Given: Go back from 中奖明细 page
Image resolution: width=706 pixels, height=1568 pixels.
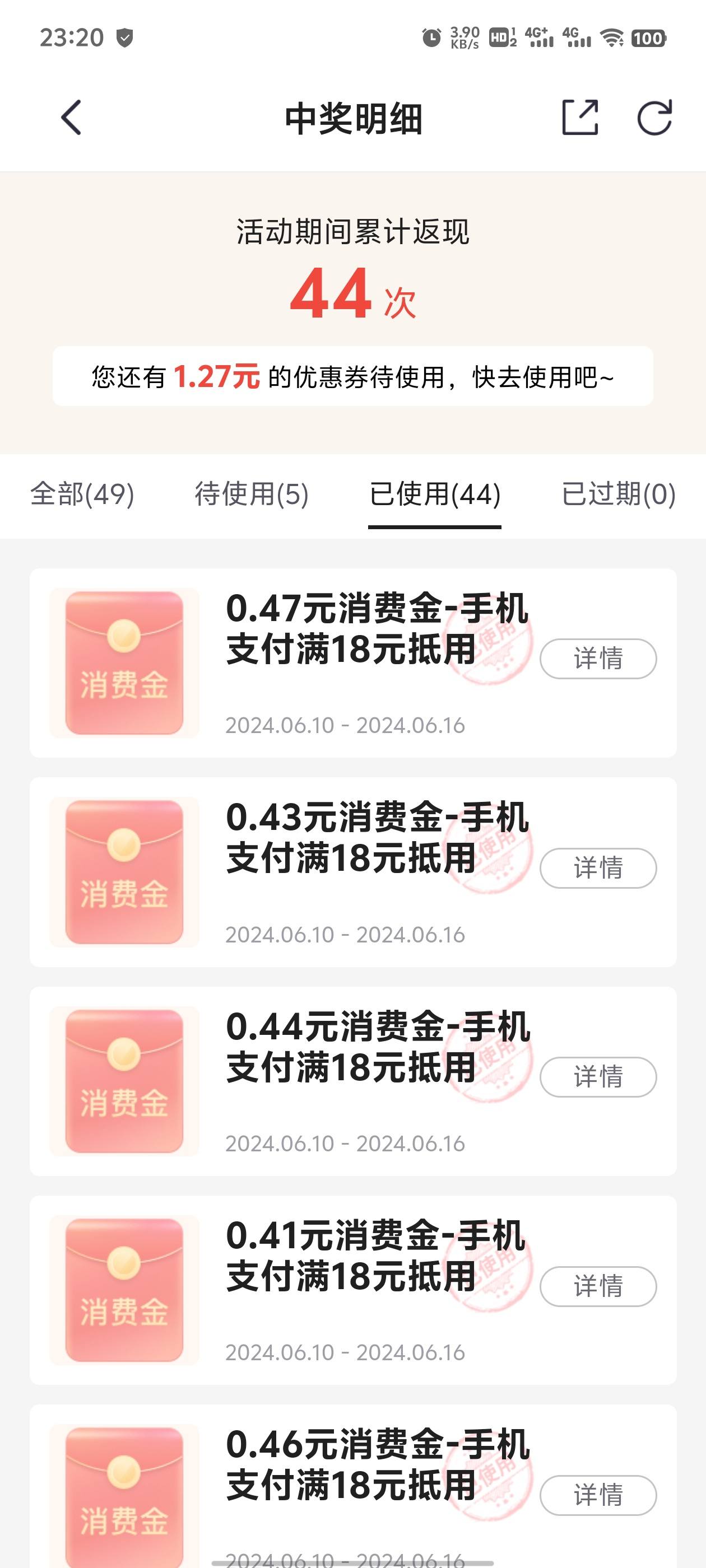Looking at the screenshot, I should [71, 118].
